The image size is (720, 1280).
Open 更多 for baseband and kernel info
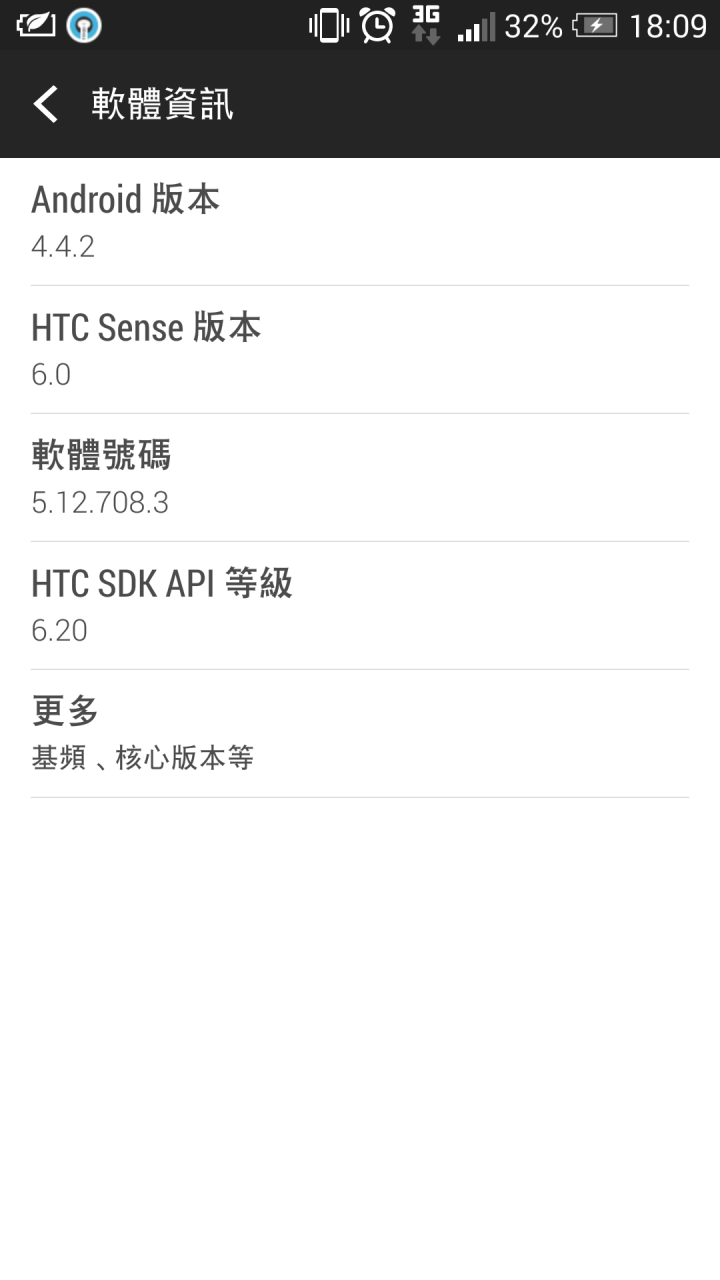pyautogui.click(x=360, y=734)
